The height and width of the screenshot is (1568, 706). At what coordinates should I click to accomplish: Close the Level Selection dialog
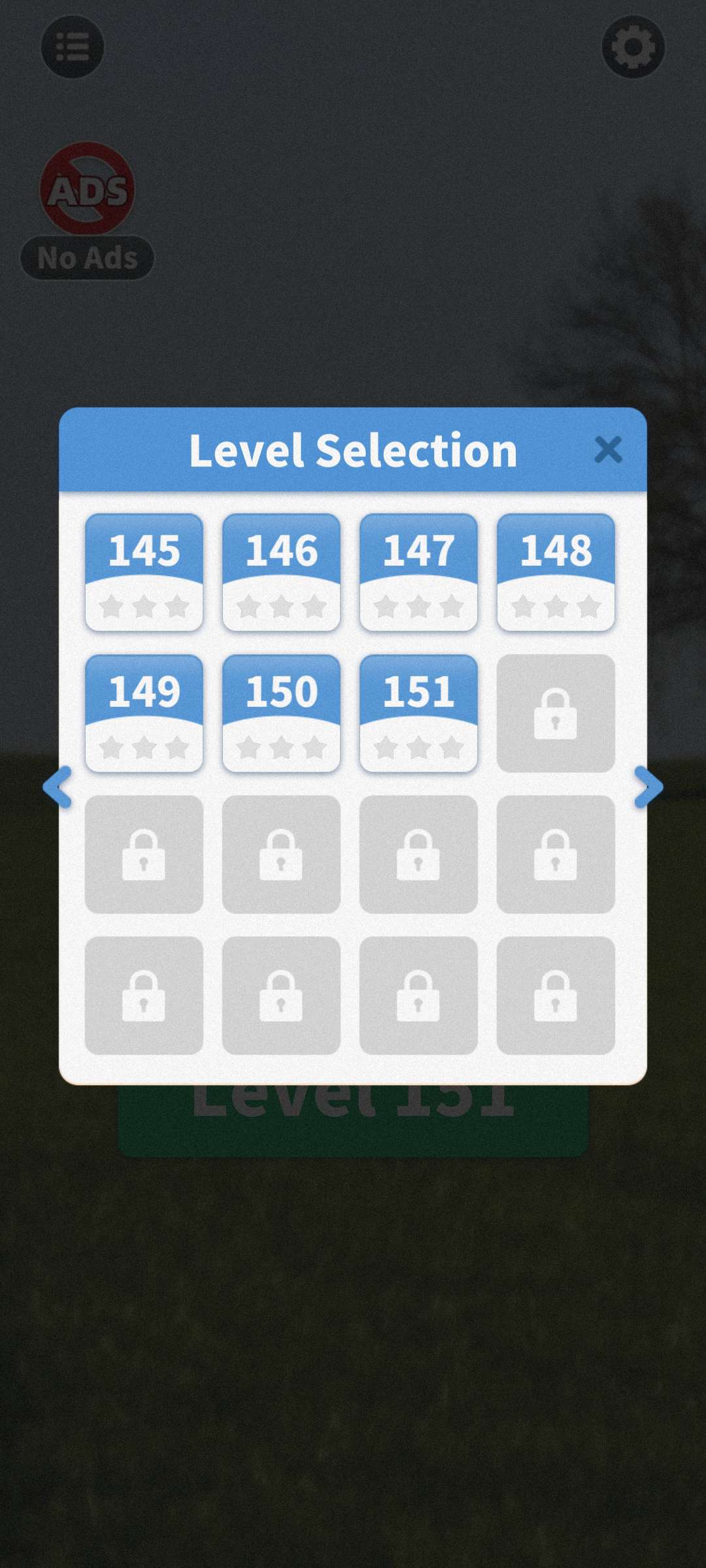point(608,449)
